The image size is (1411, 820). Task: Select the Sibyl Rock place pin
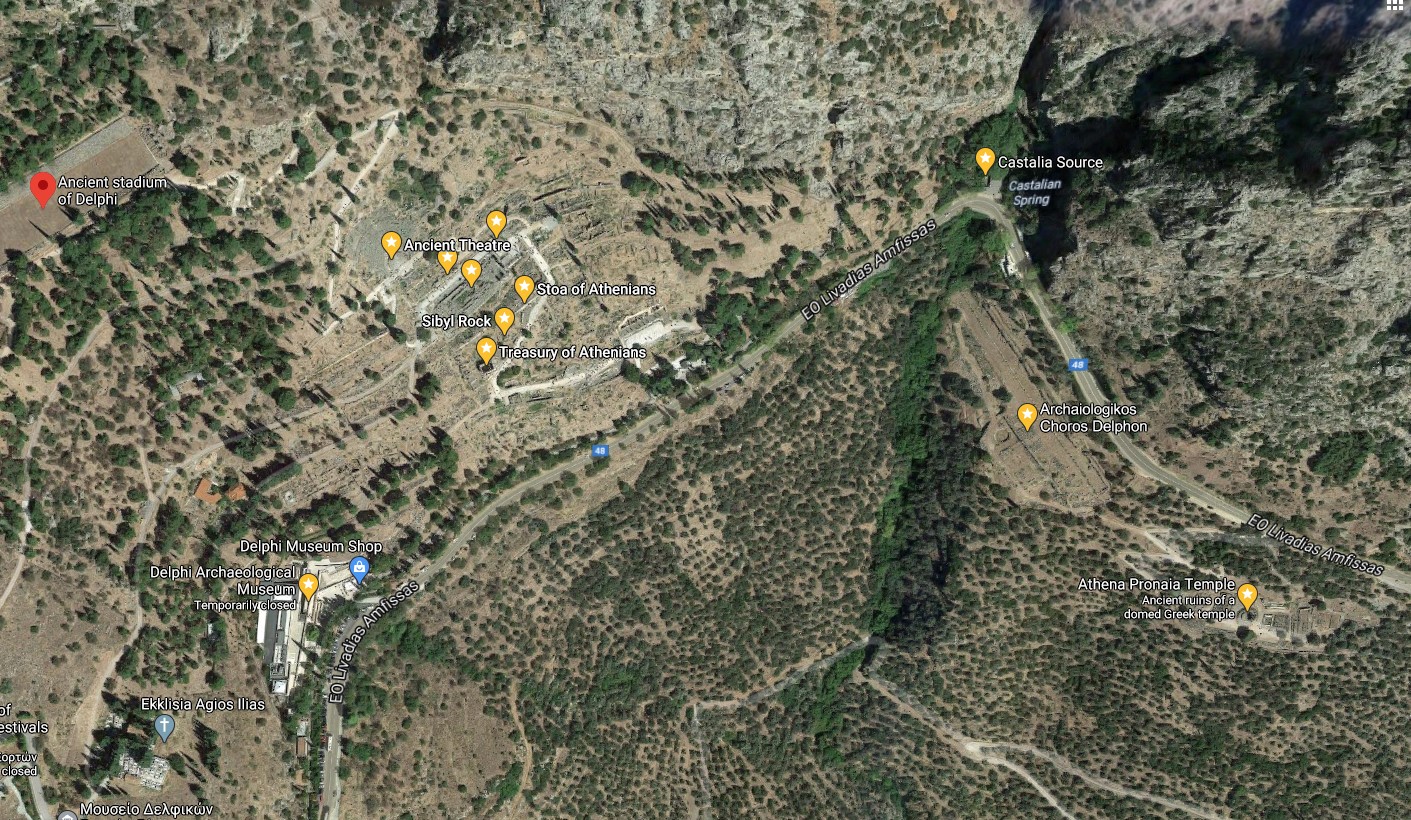click(504, 319)
